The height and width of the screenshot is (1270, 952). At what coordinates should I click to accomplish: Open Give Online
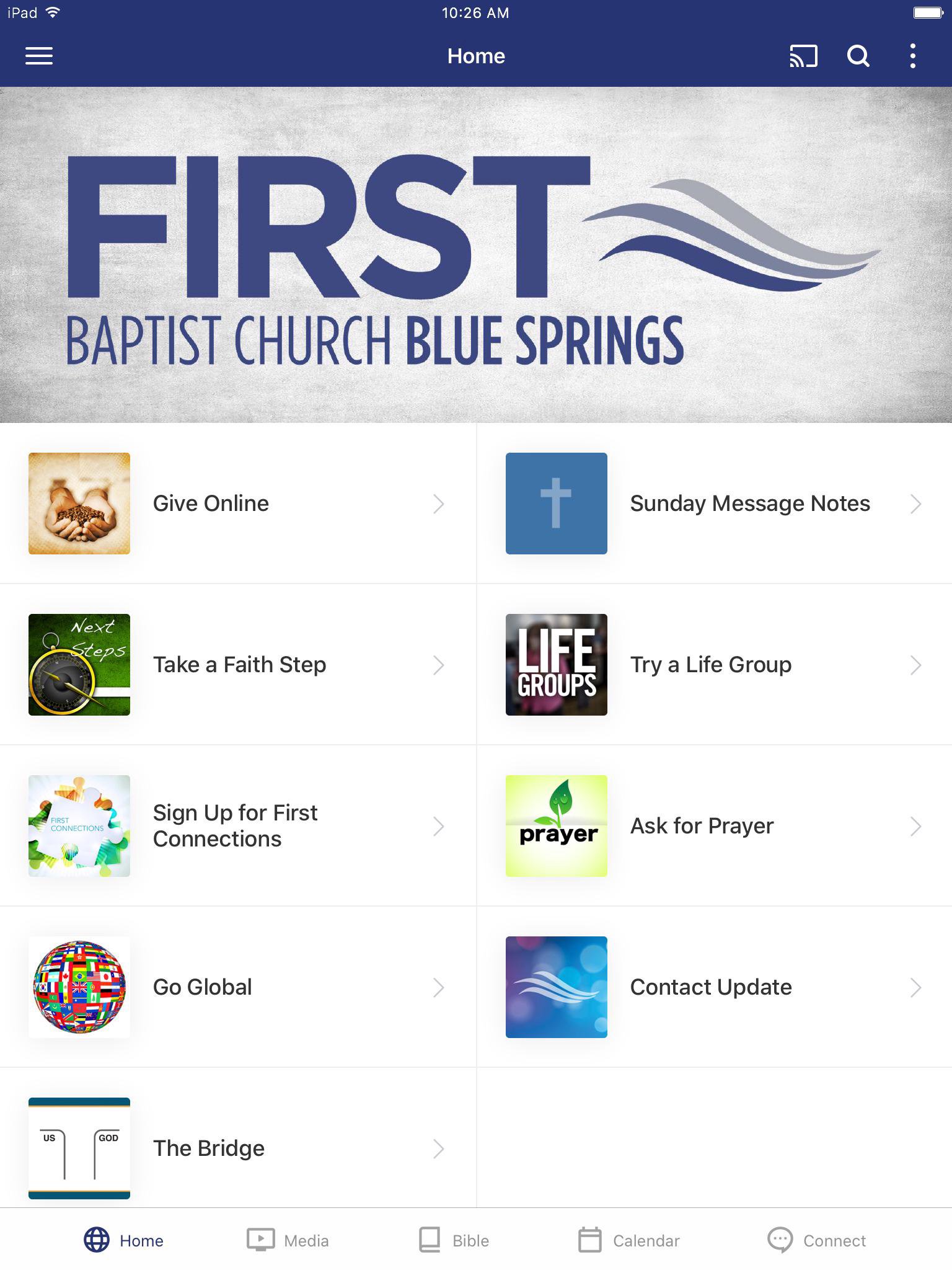(238, 504)
